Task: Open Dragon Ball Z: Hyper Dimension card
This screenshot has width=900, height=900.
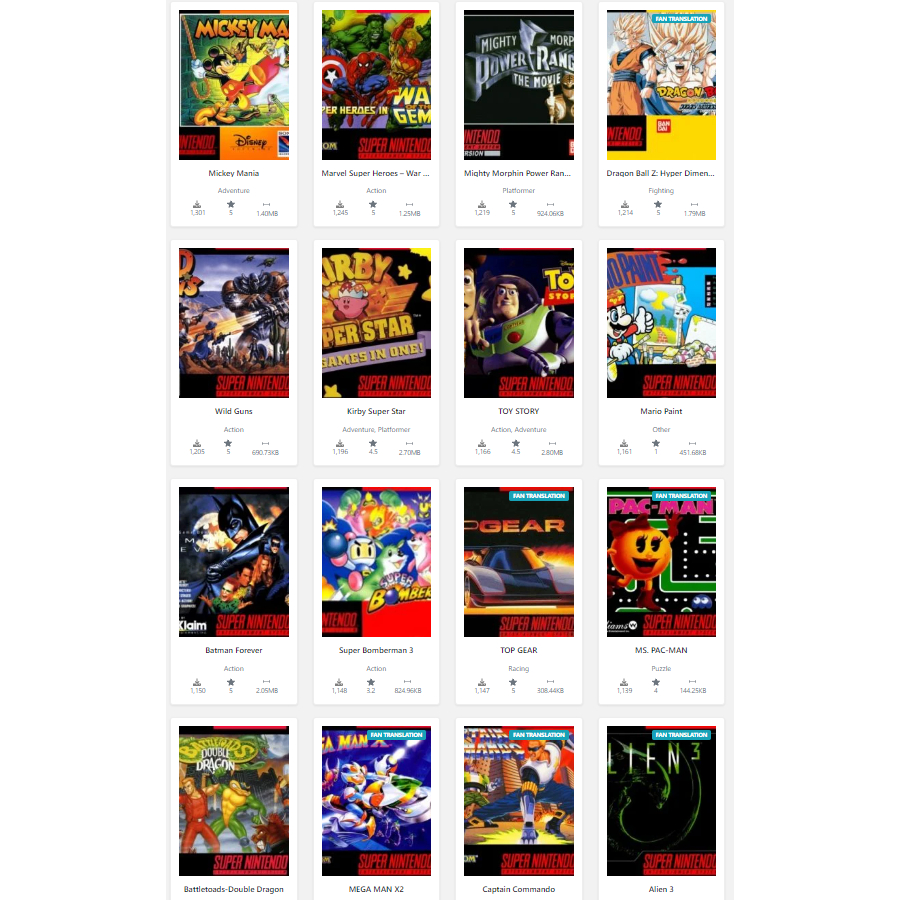Action: click(661, 114)
